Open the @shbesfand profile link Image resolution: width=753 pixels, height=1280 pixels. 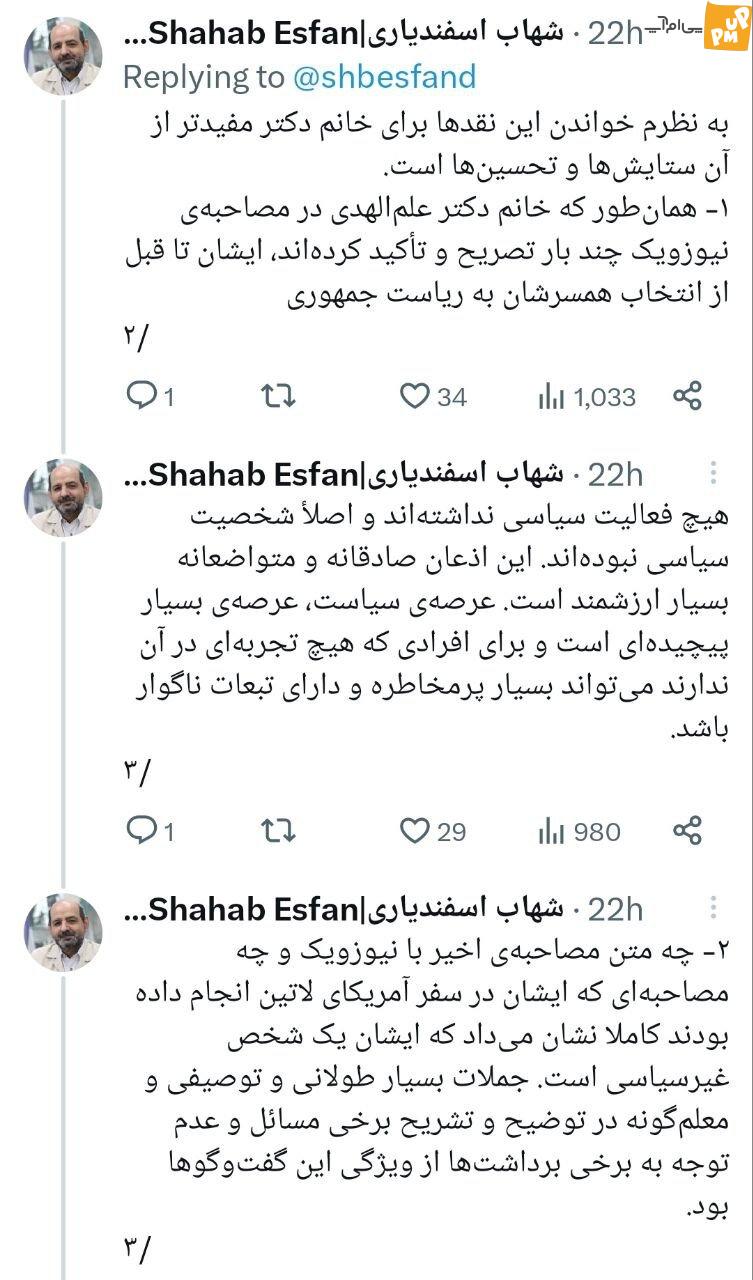click(386, 77)
